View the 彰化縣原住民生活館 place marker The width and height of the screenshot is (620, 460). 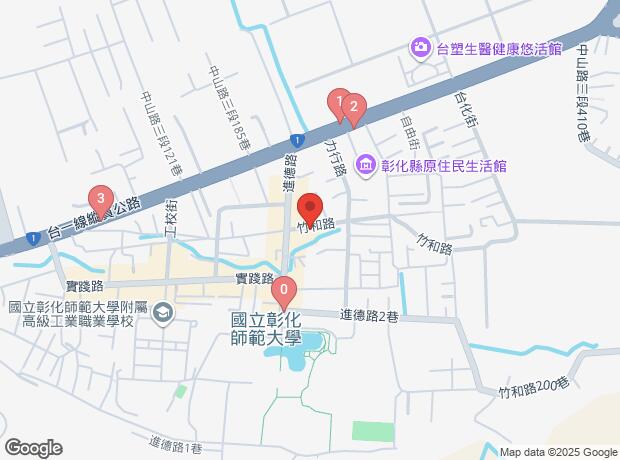366,164
